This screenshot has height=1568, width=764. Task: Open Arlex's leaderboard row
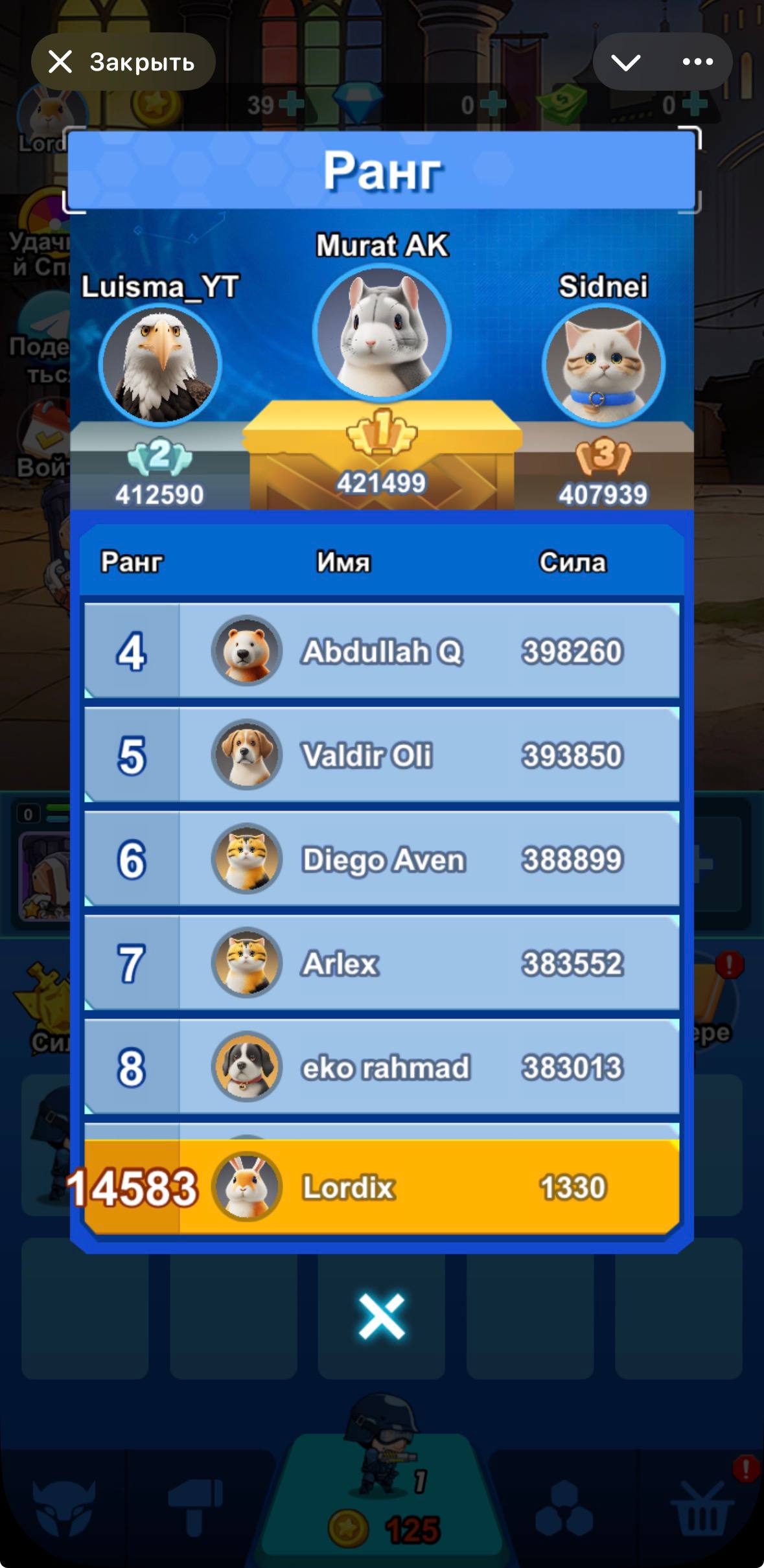click(x=382, y=963)
